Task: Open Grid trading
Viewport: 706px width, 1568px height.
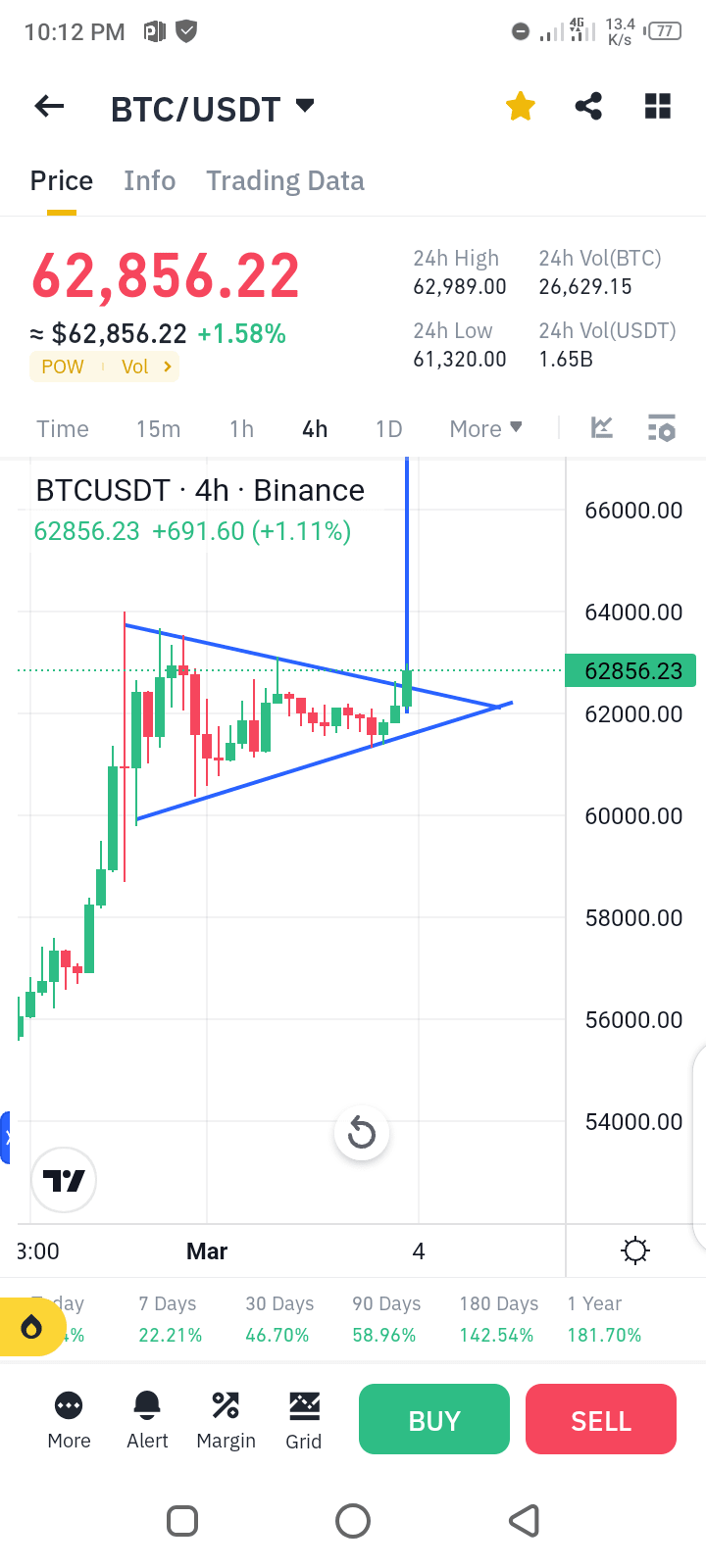Action: click(304, 1419)
